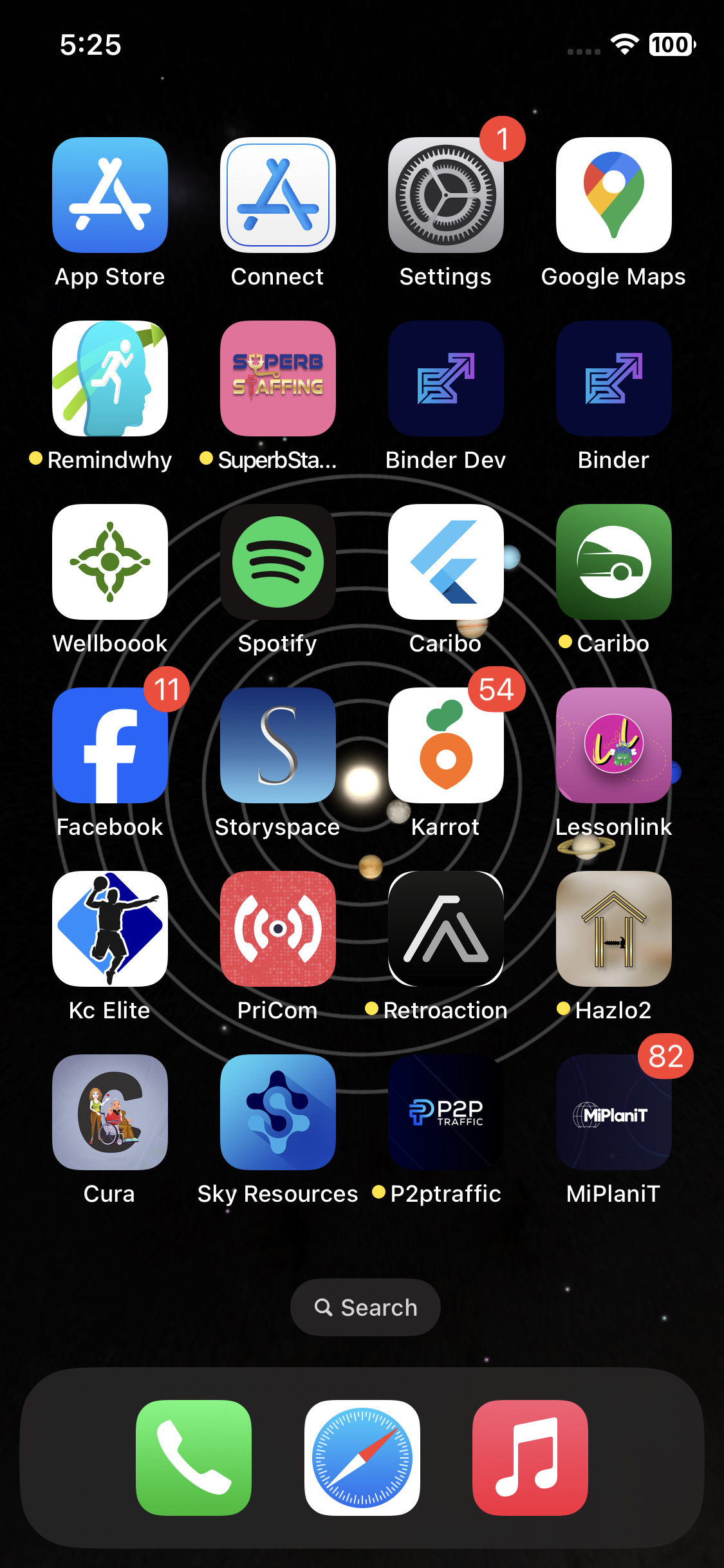Open the Karrot app
The height and width of the screenshot is (1568, 724).
click(x=446, y=745)
